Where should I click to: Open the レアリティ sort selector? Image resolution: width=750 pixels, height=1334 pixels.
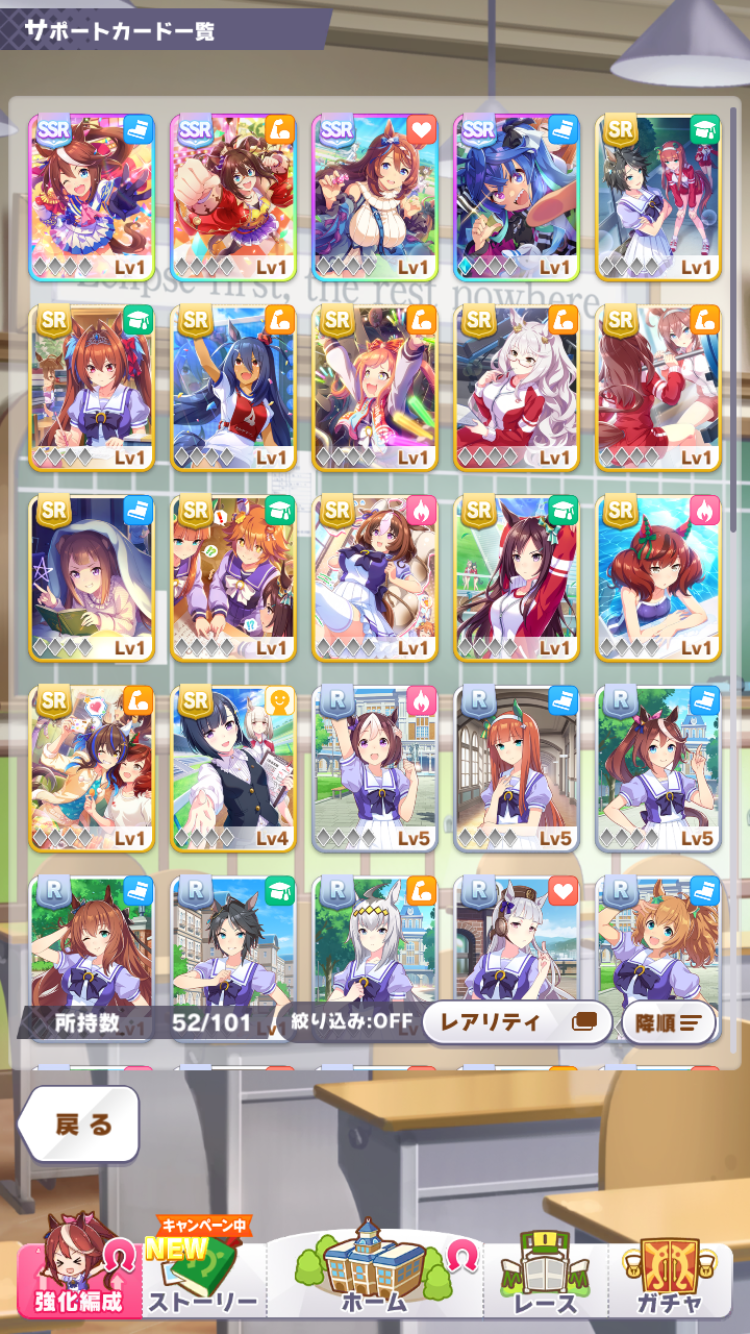516,1022
